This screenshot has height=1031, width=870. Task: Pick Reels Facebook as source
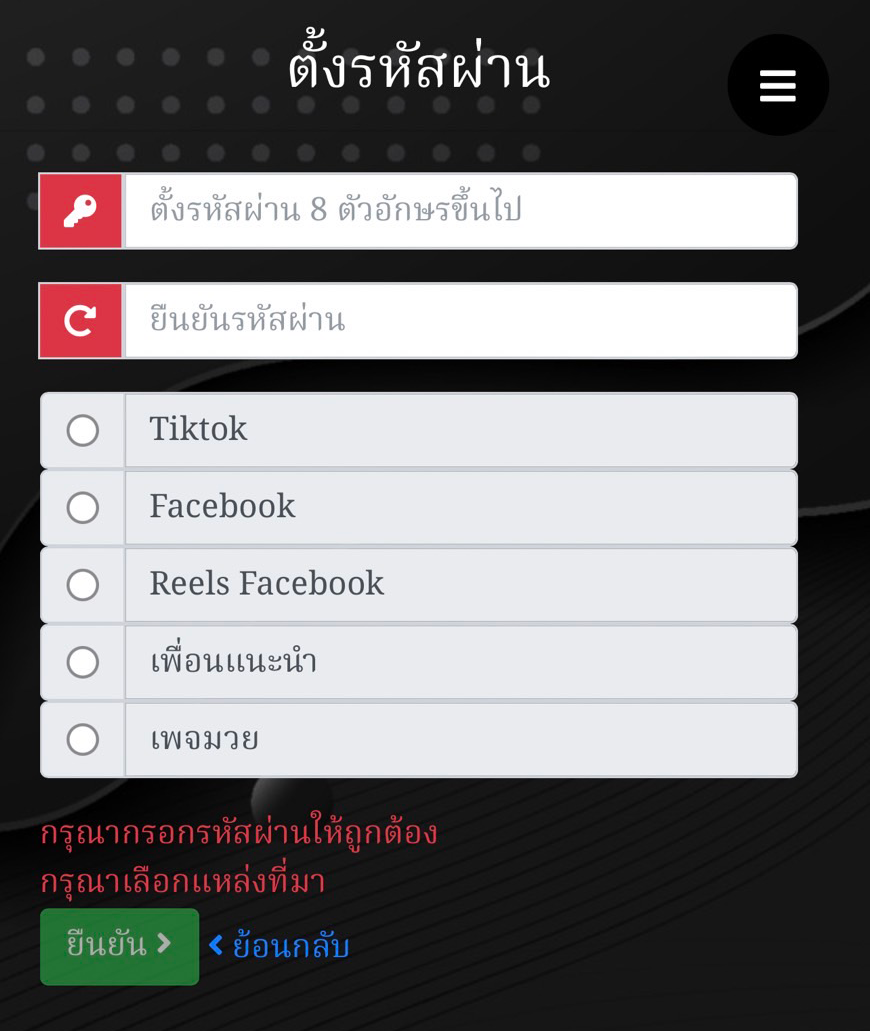point(82,585)
